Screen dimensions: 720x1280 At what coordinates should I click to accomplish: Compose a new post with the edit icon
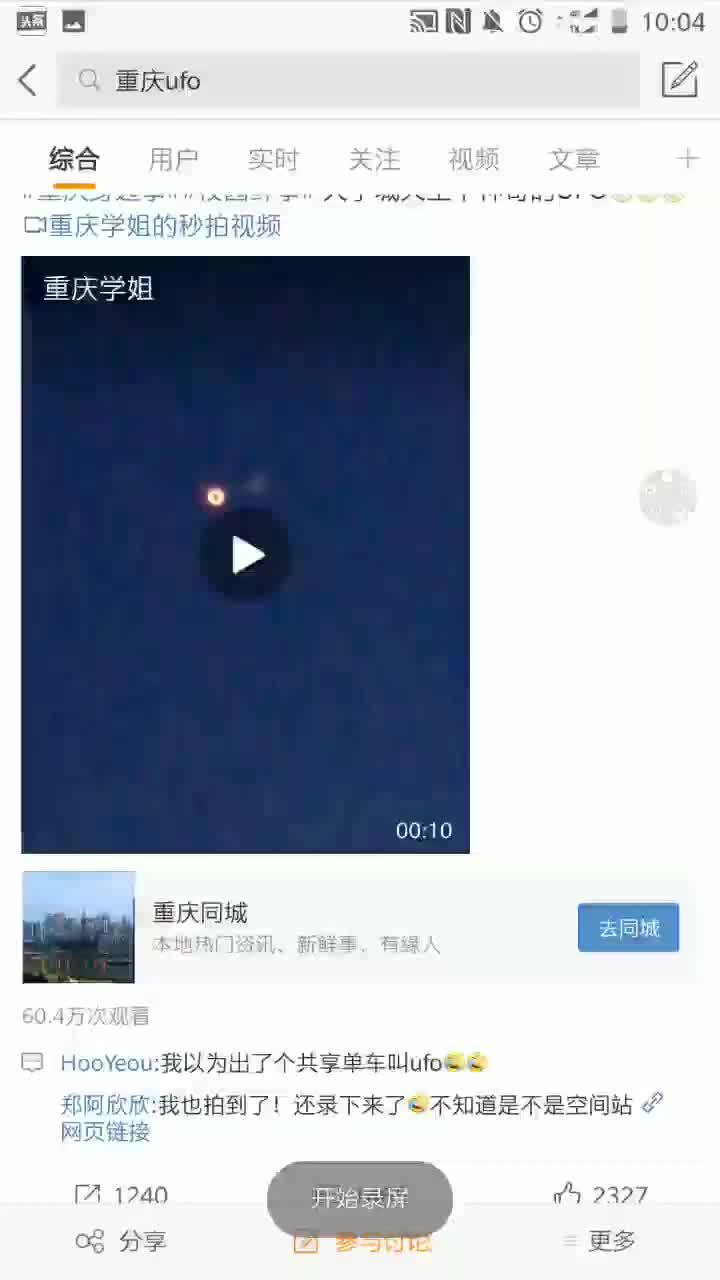click(x=679, y=79)
